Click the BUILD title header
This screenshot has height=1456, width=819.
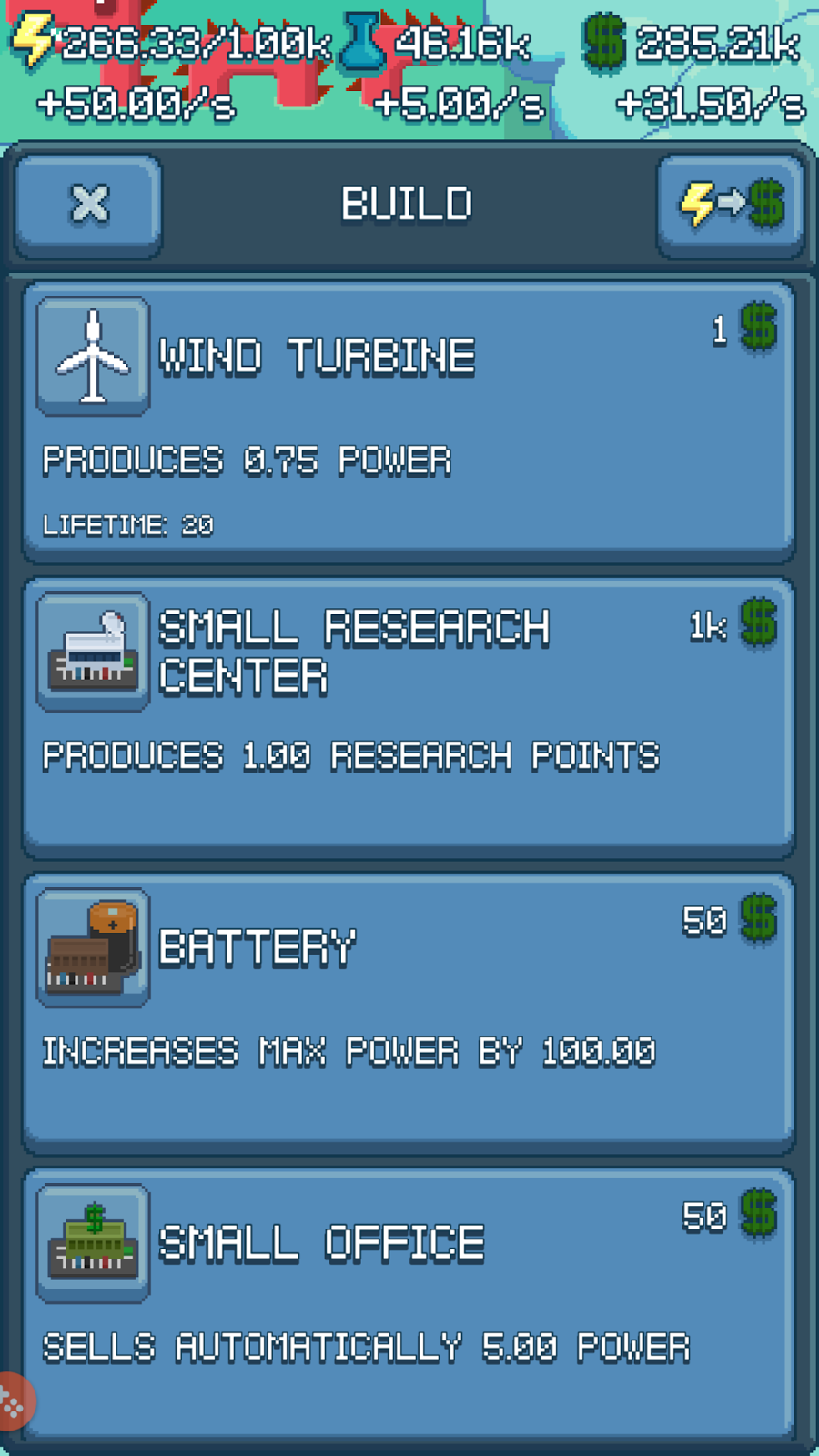click(406, 202)
